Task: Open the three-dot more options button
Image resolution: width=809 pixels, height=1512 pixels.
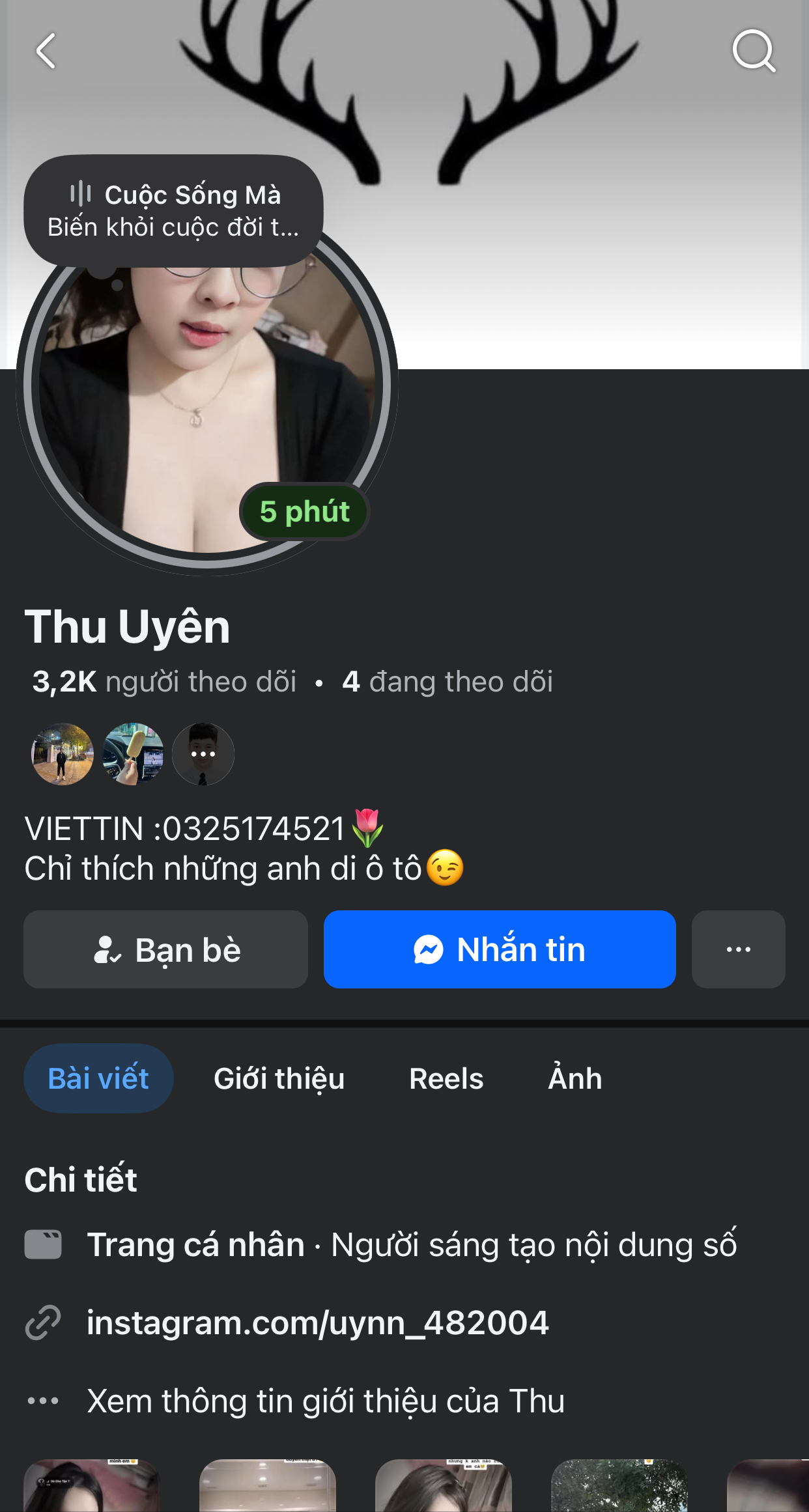Action: point(738,949)
